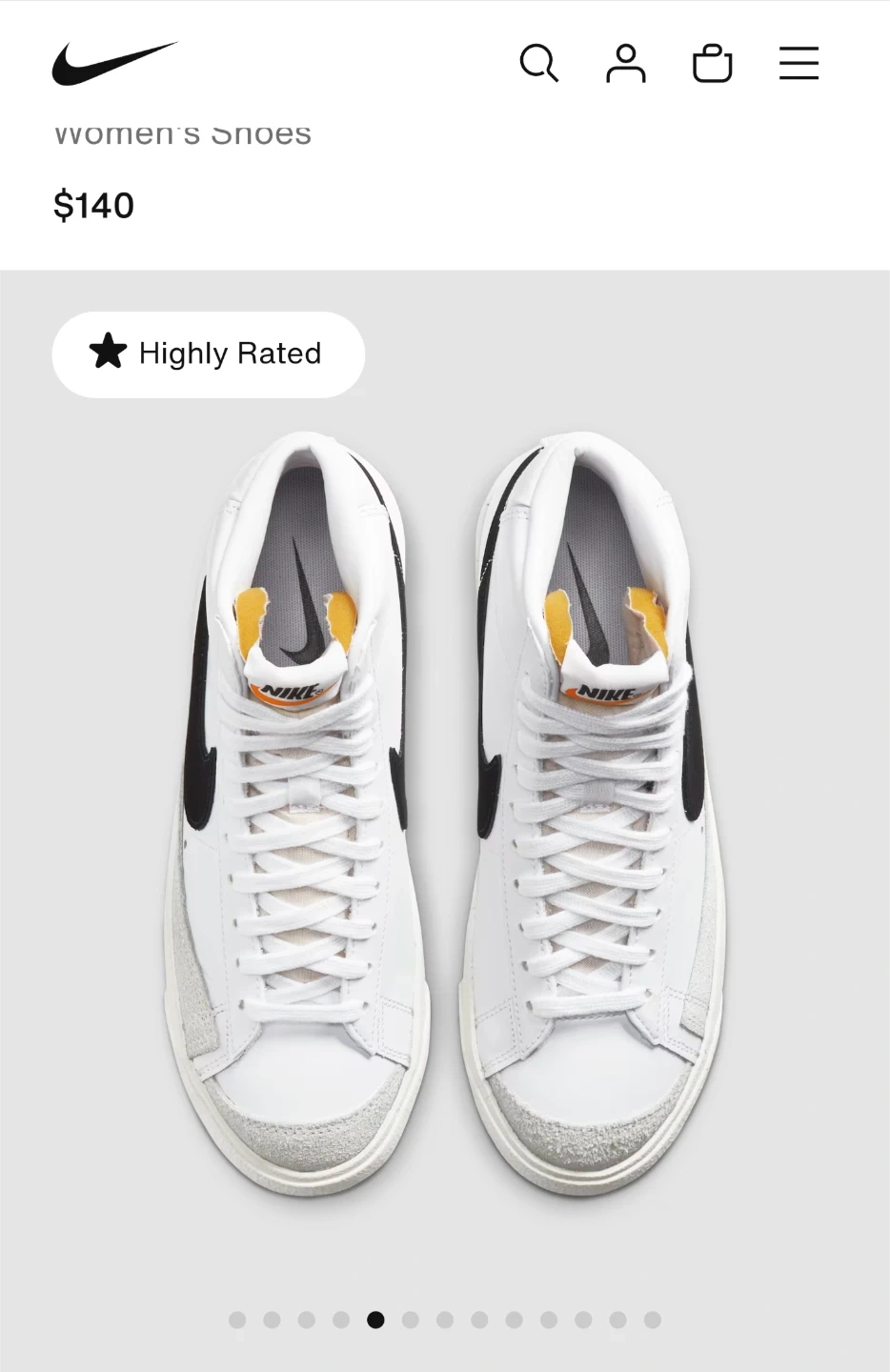Image resolution: width=890 pixels, height=1372 pixels.
Task: Open the account profile icon
Action: coord(625,64)
